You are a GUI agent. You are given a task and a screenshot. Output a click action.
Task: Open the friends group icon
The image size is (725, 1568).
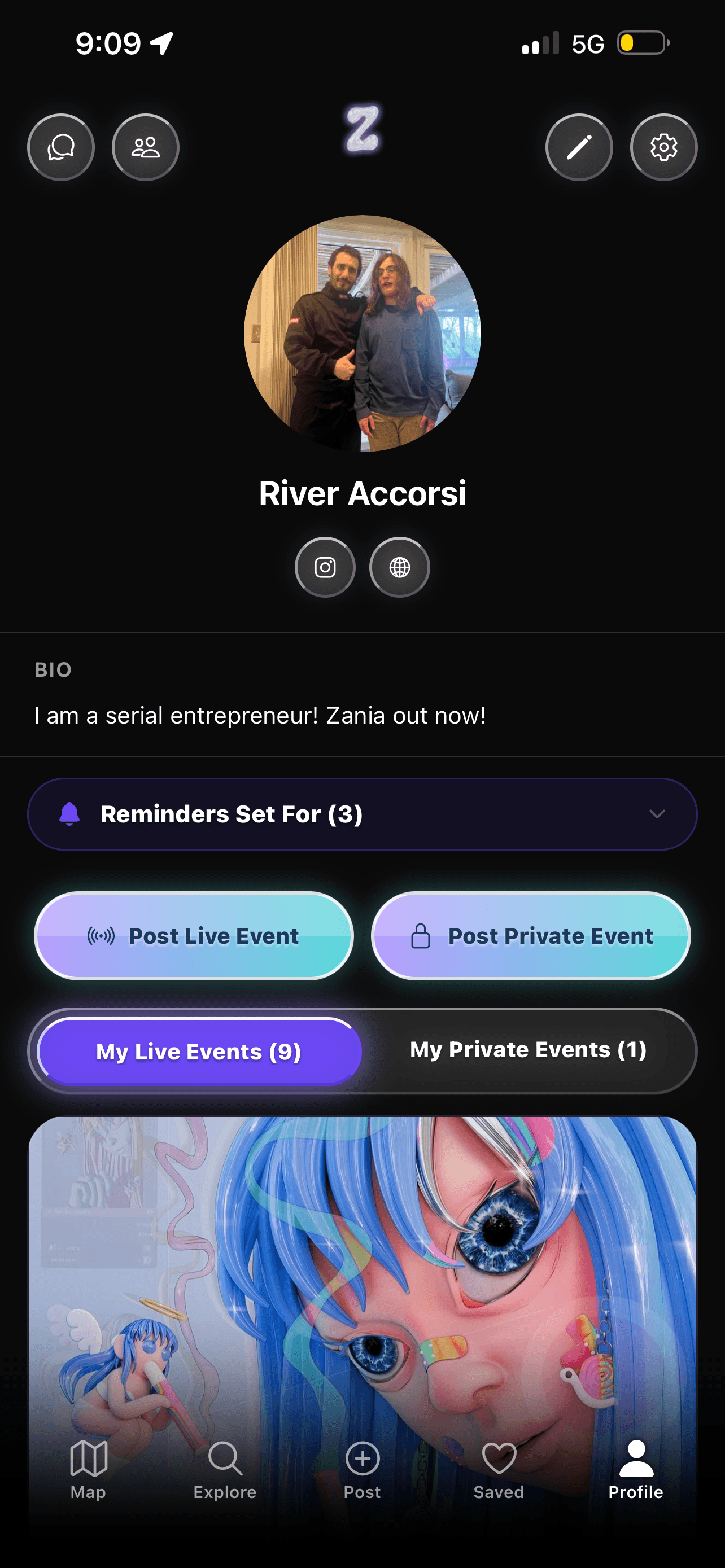point(146,147)
